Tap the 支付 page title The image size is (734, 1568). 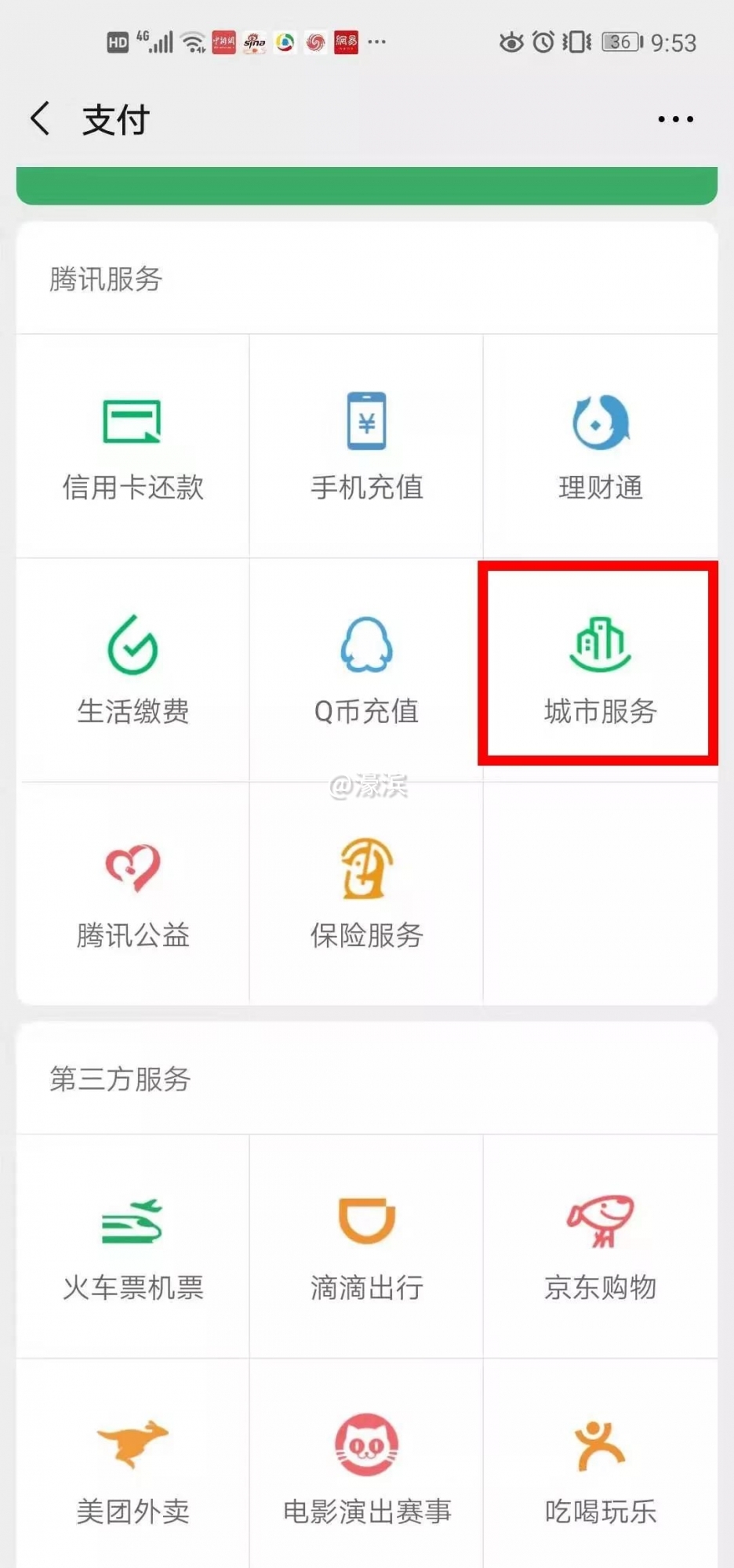(x=115, y=119)
